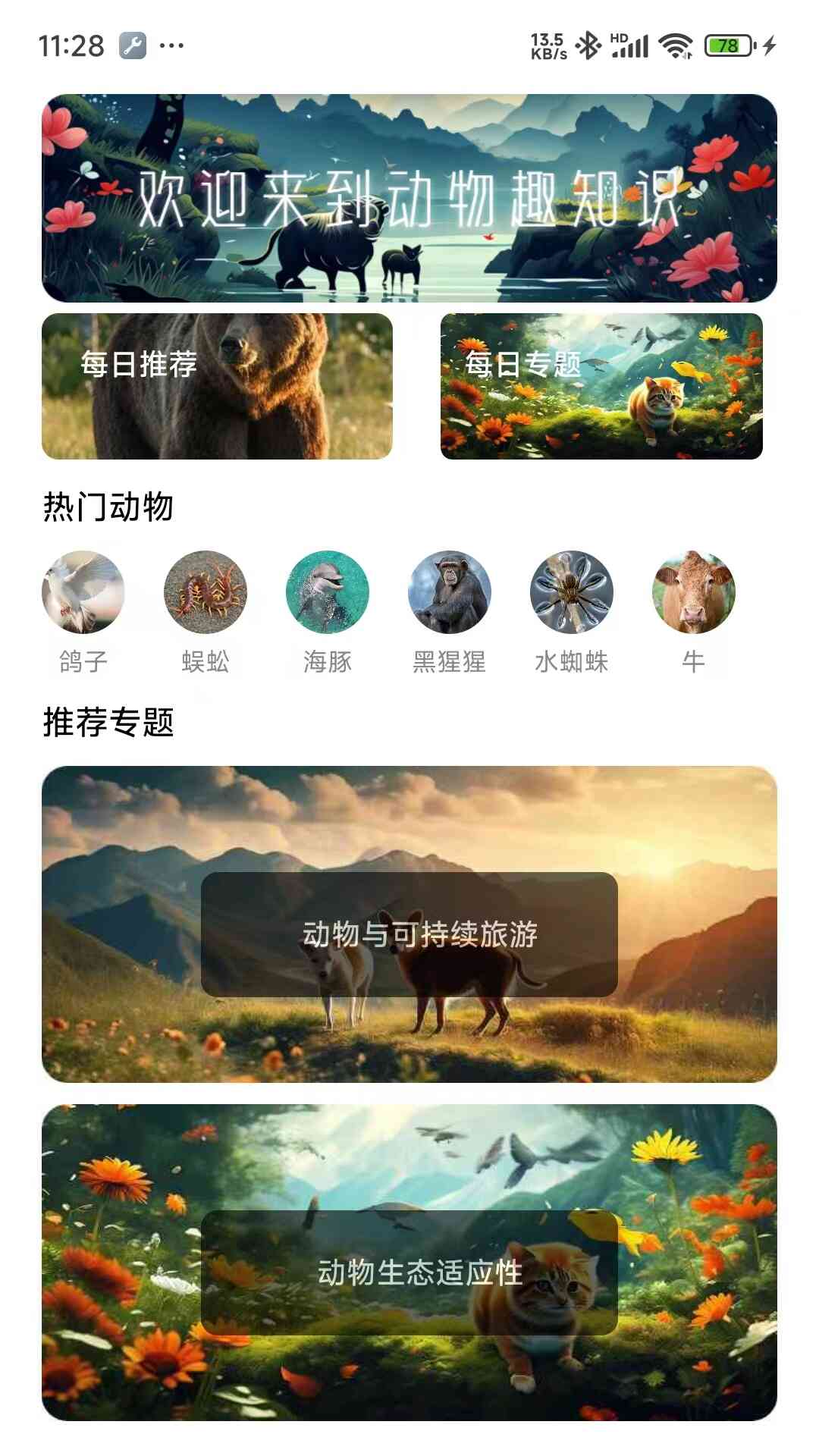Tap the 鸽子 label text under its avatar
The width and height of the screenshot is (819, 1456).
pyautogui.click(x=83, y=661)
